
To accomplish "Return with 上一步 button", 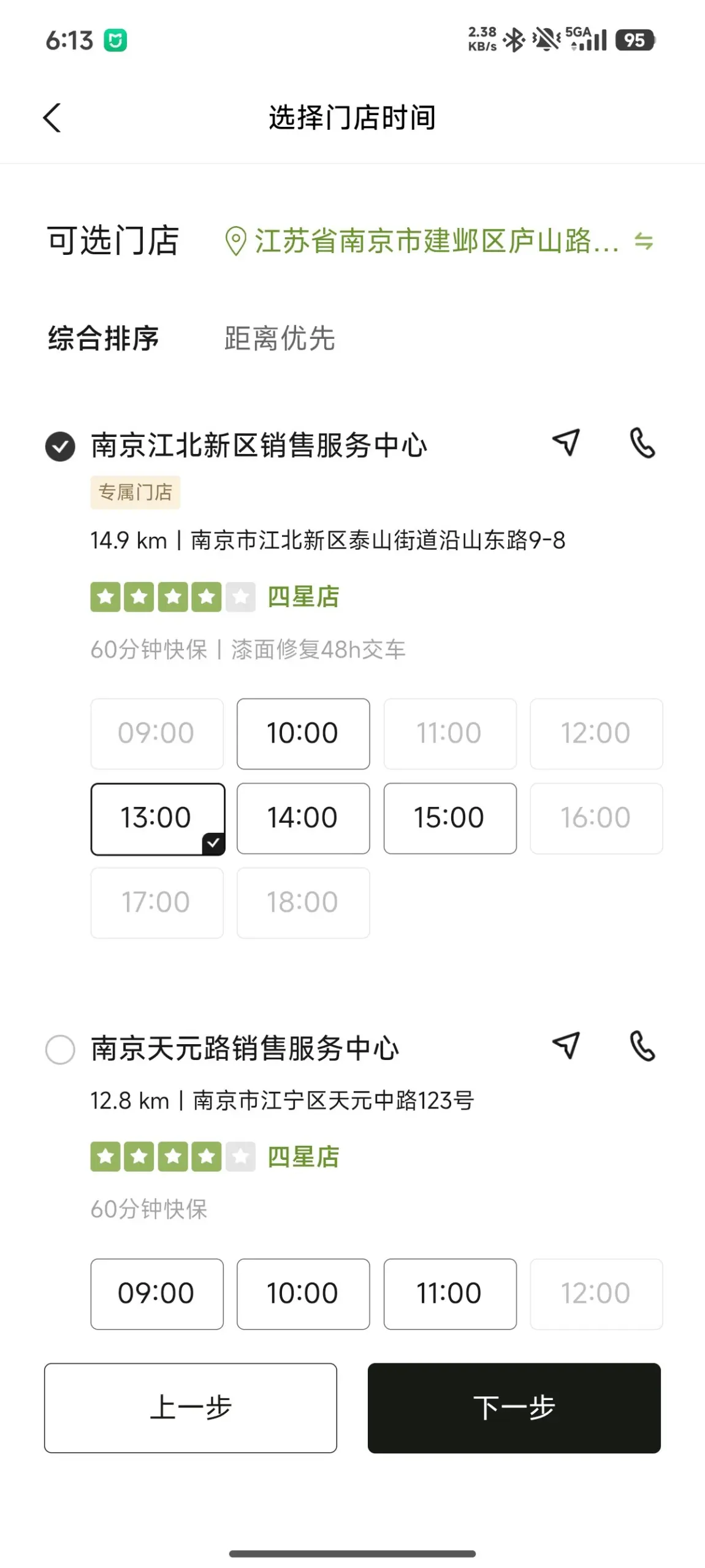I will [x=191, y=1407].
